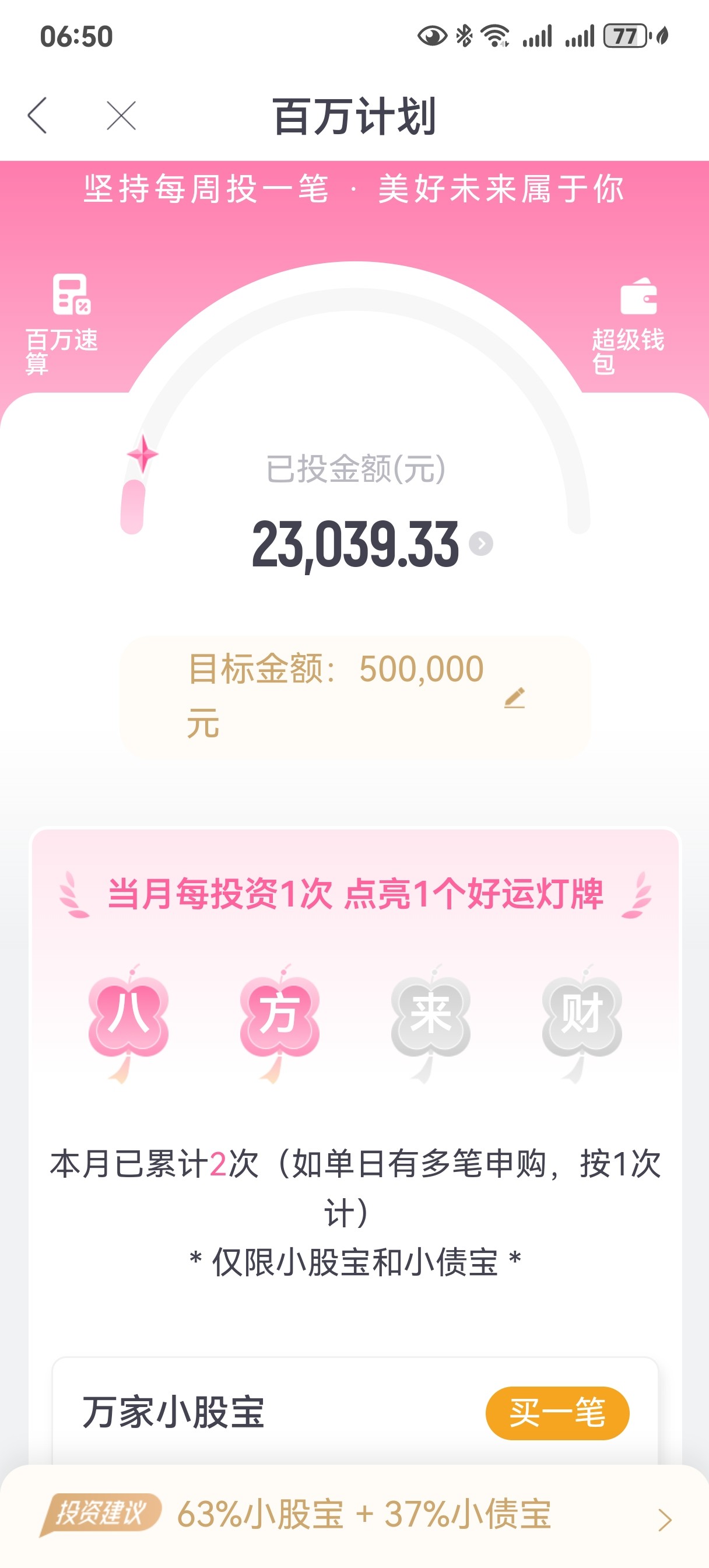The width and height of the screenshot is (709, 1568).
Task: Go back using the top-left arrow
Action: click(x=37, y=115)
